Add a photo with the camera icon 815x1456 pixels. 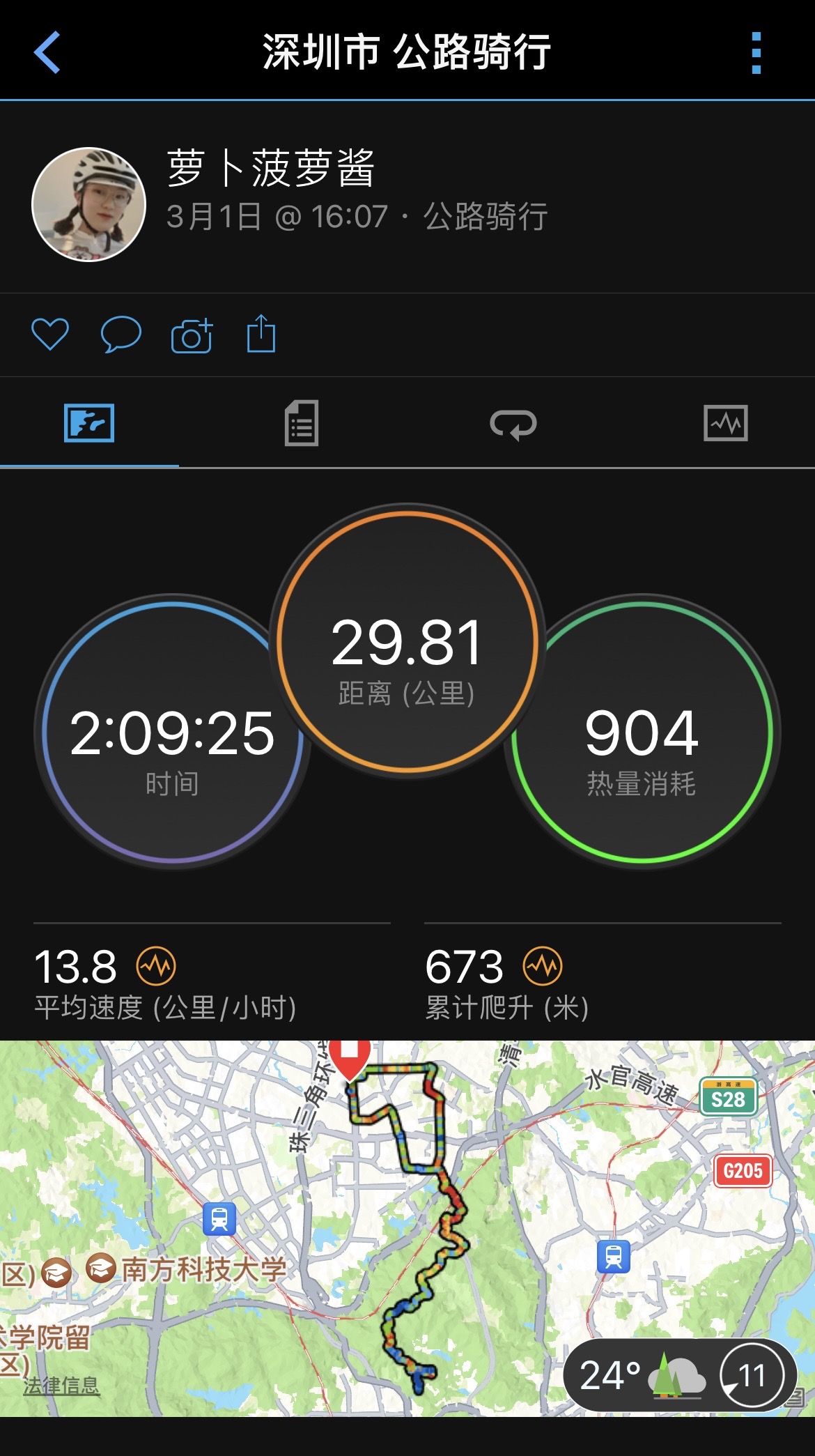click(x=192, y=335)
